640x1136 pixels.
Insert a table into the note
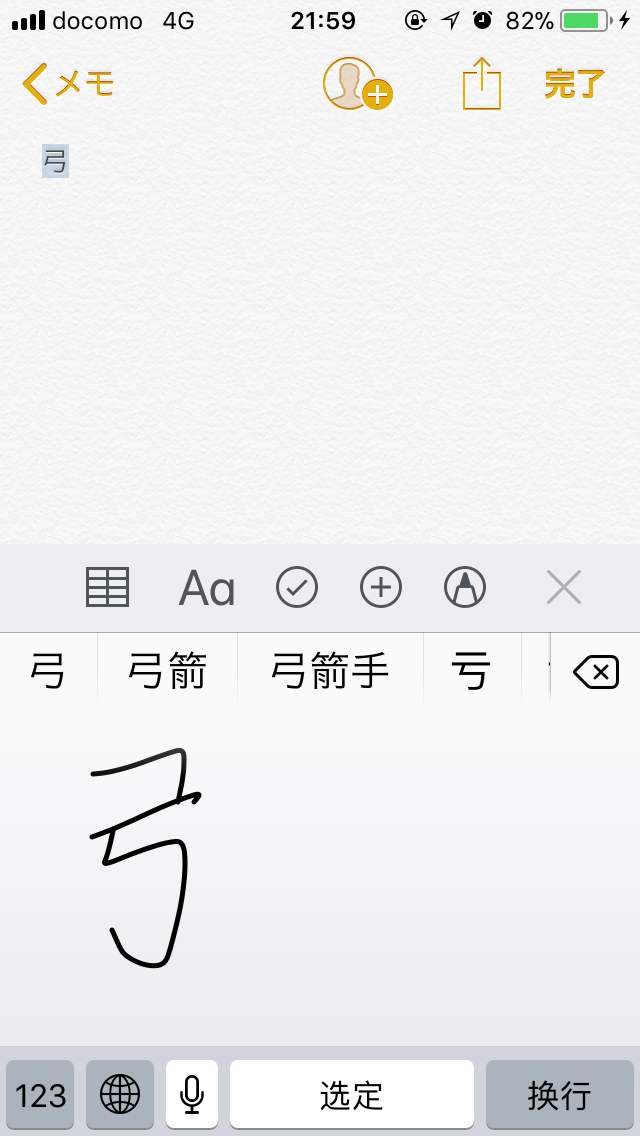107,587
